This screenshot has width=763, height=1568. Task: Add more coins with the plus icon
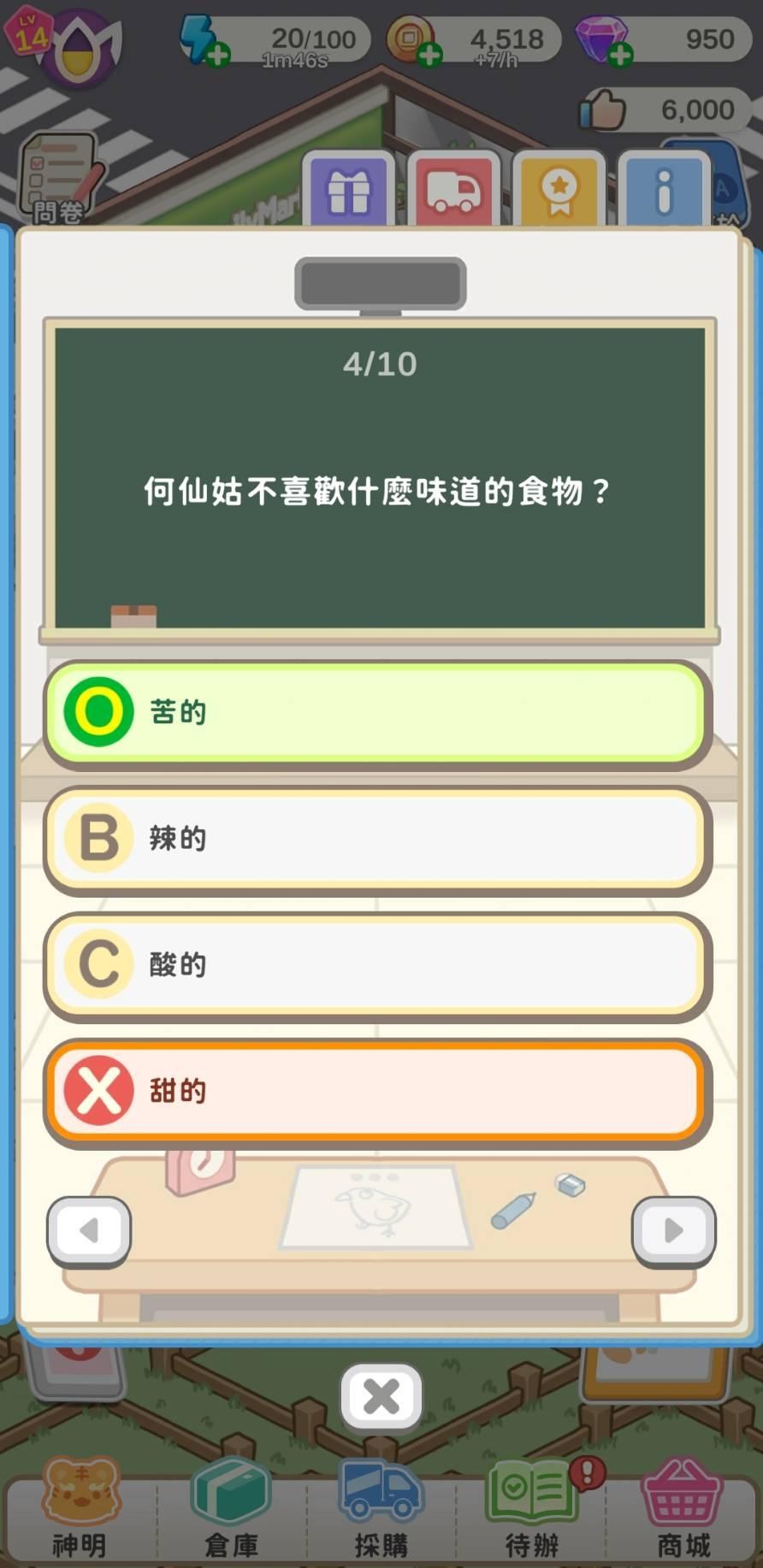[430, 56]
